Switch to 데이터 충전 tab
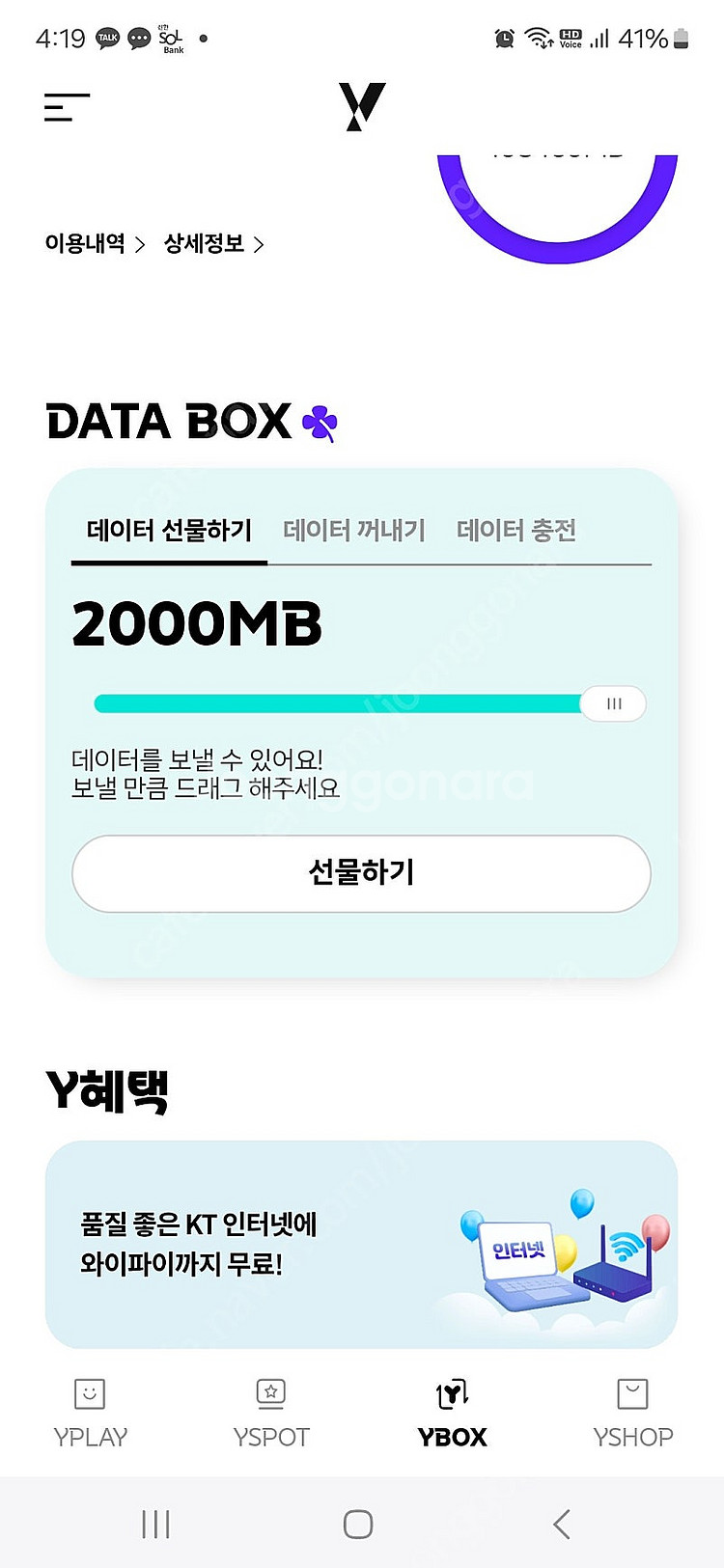This screenshot has height=1568, width=724. [515, 531]
